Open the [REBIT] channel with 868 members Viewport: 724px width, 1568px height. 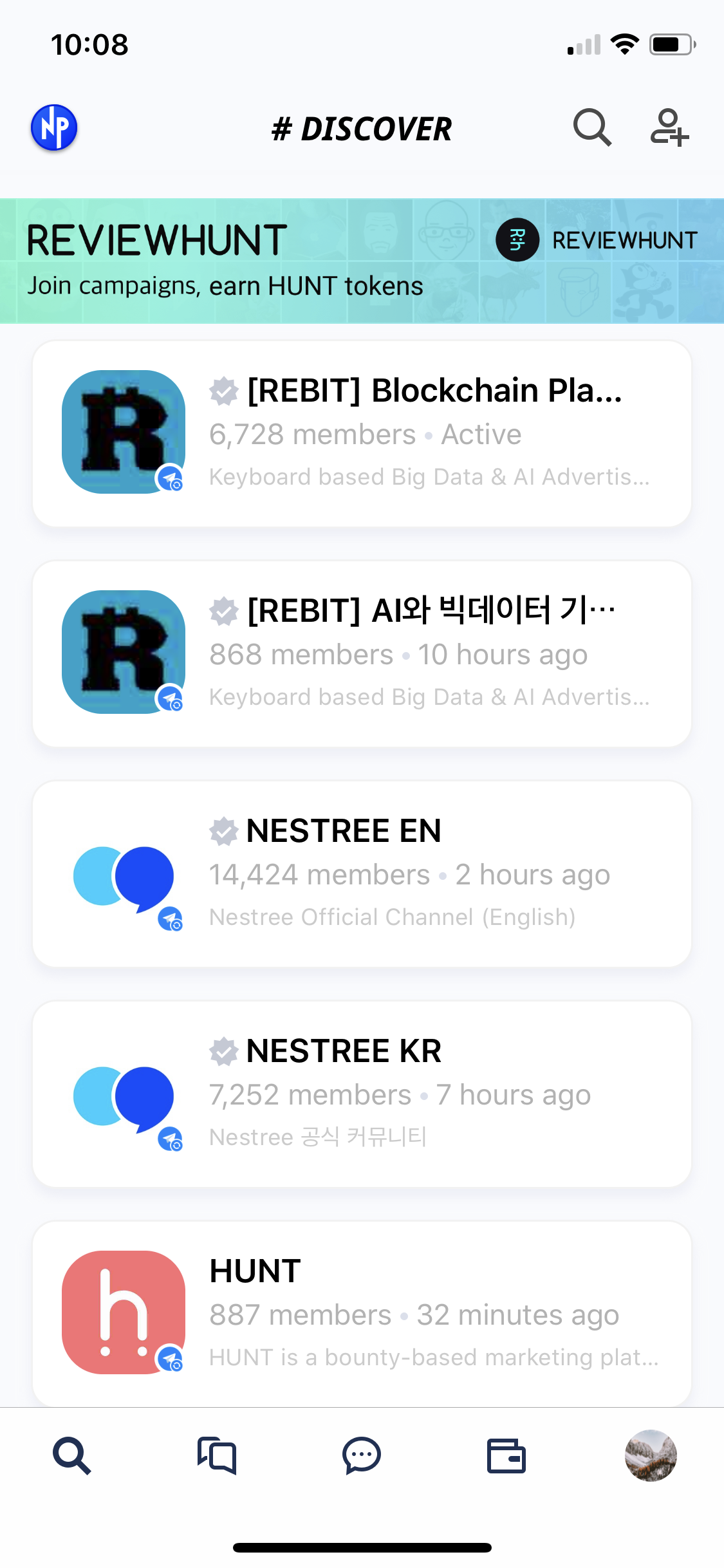pyautogui.click(x=362, y=653)
